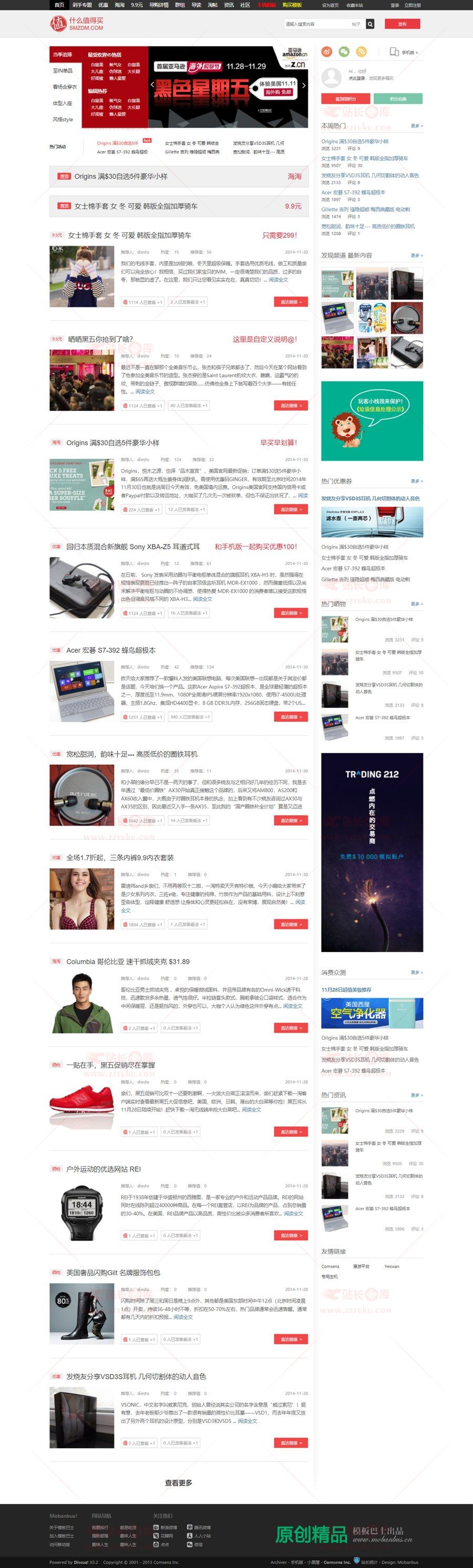Select 至IN单品 in the left category menu
This screenshot has width=473, height=1568.
(x=63, y=71)
